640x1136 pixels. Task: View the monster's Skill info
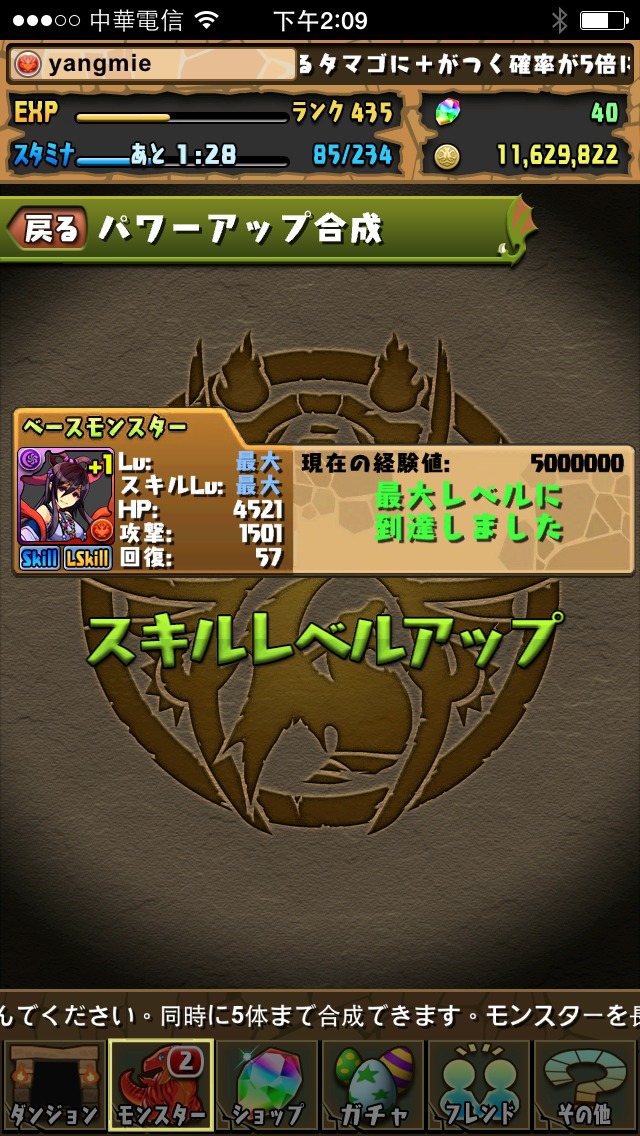click(40, 559)
